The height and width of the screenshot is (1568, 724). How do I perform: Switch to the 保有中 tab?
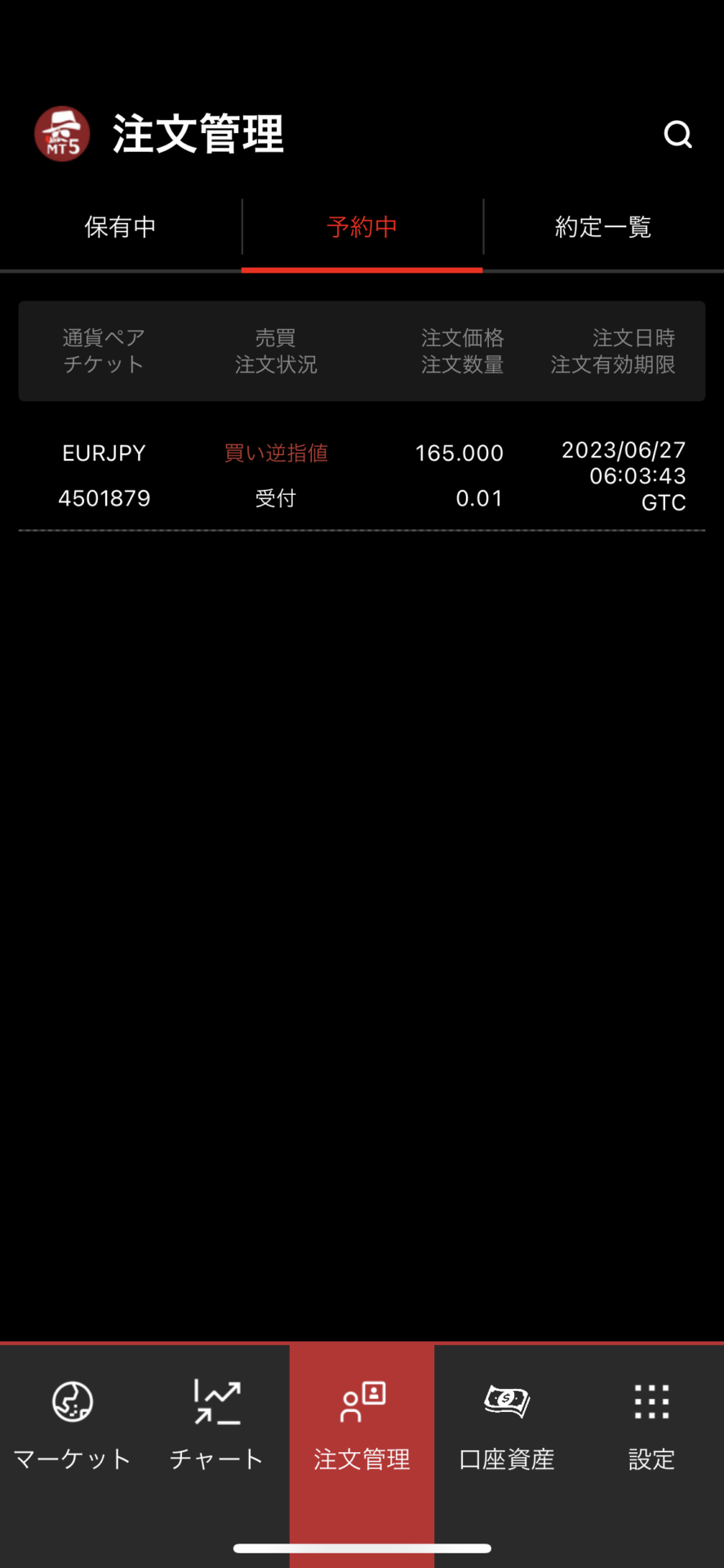(120, 227)
